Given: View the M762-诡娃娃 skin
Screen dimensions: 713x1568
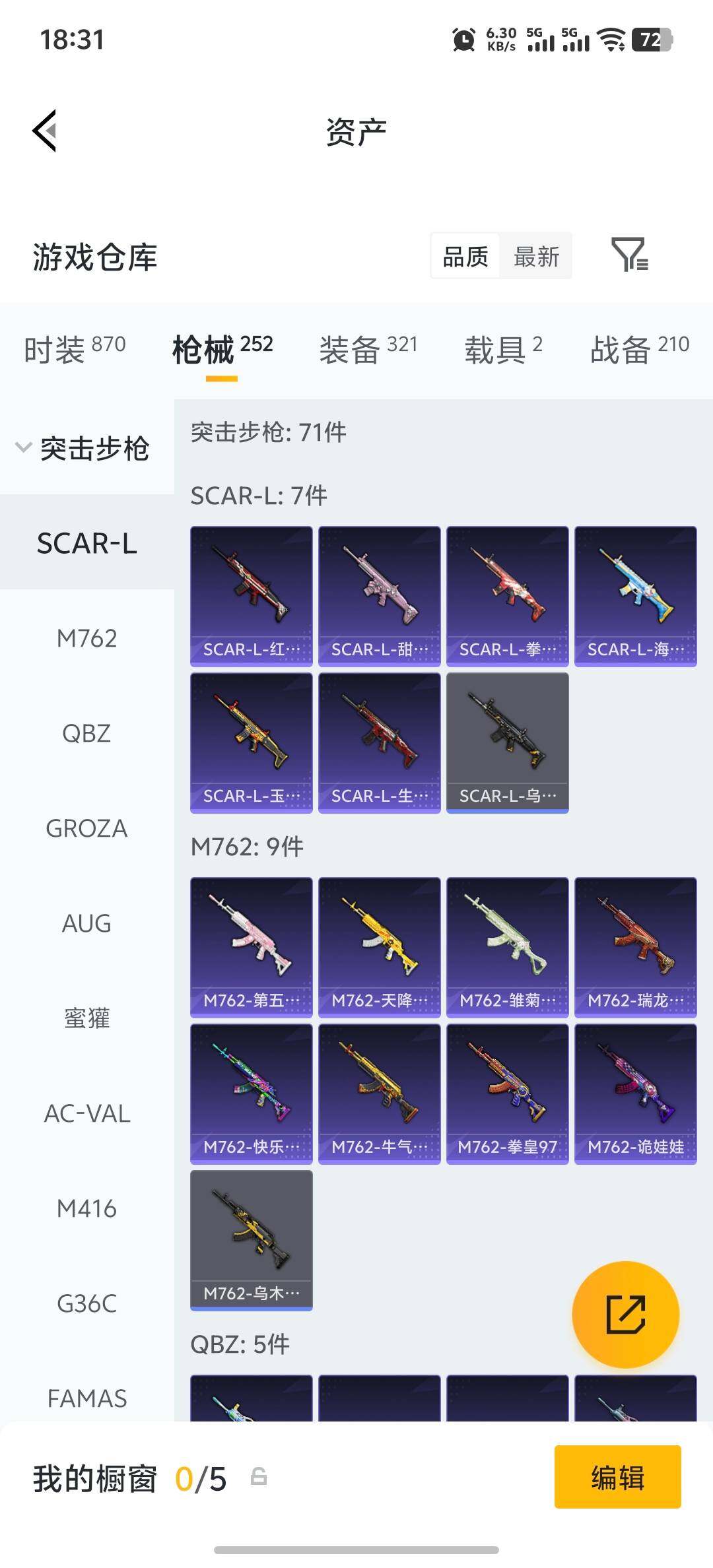Looking at the screenshot, I should [x=636, y=1094].
